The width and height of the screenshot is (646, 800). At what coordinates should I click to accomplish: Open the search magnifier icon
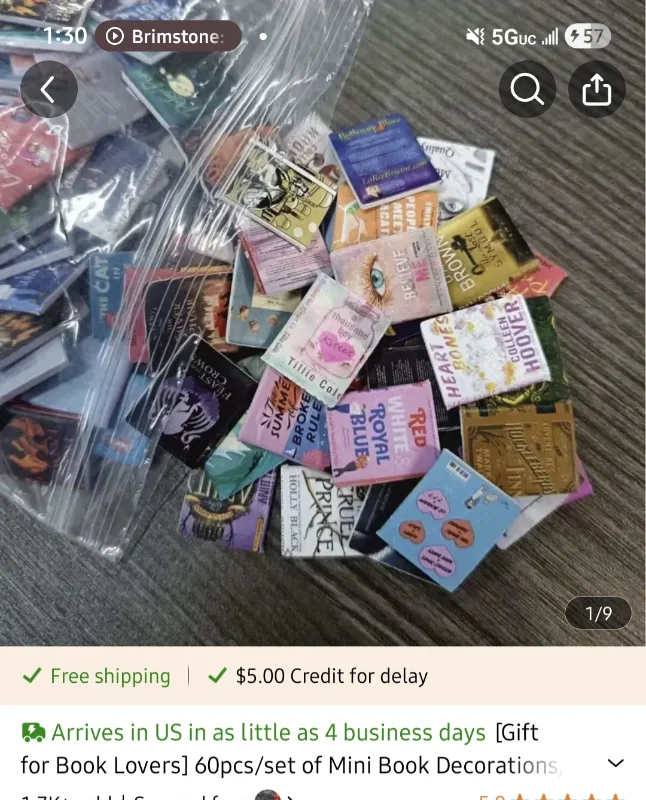pos(527,89)
